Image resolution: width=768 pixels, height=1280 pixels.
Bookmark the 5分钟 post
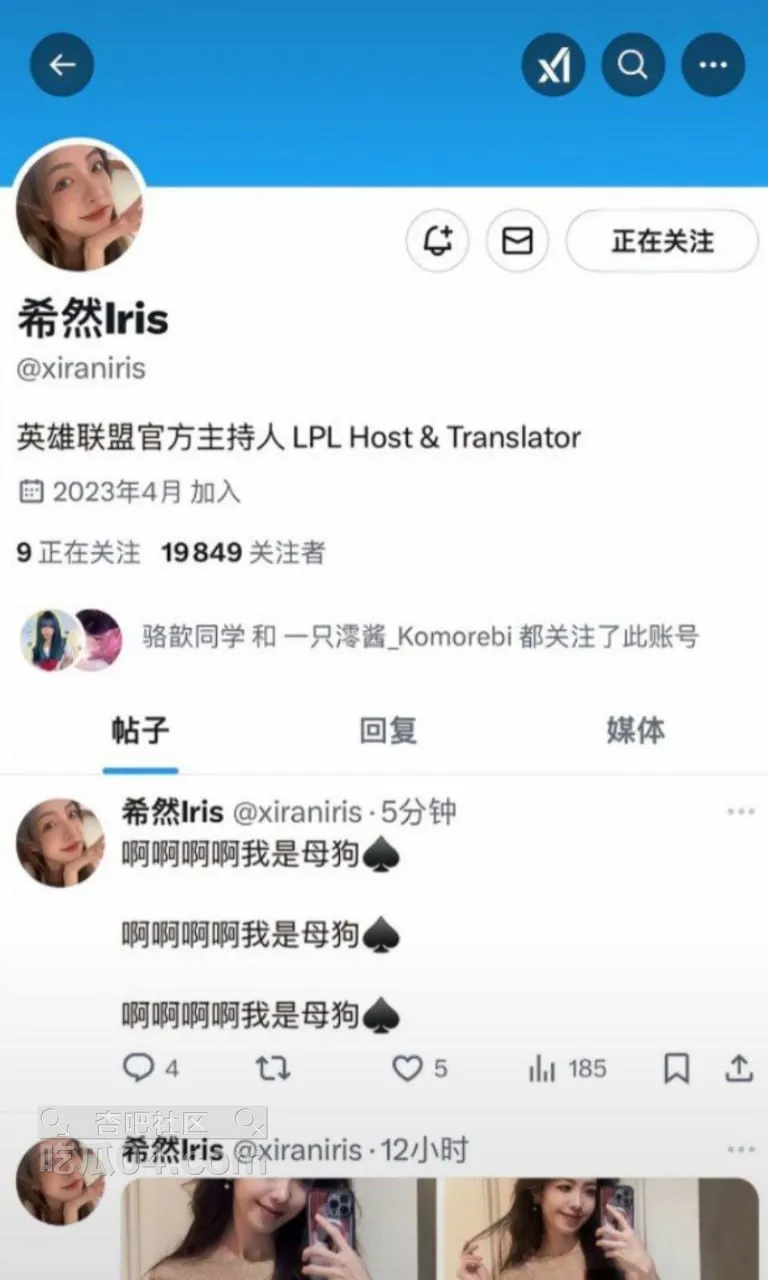677,1069
